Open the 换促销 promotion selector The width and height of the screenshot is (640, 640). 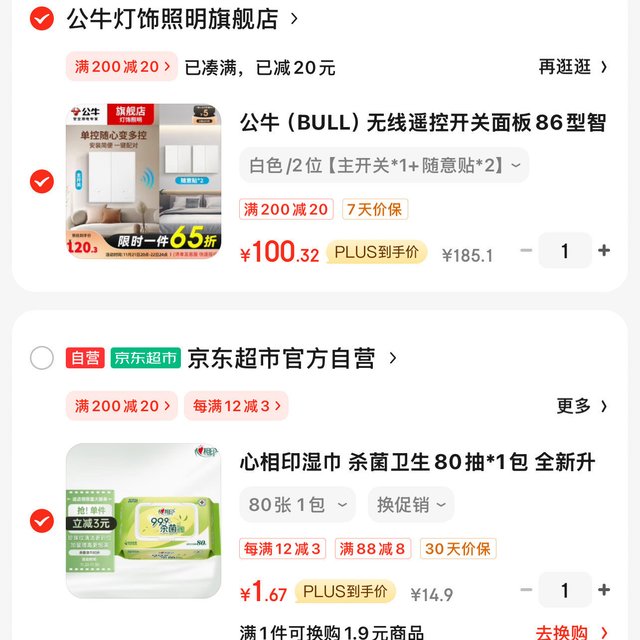[x=411, y=505]
